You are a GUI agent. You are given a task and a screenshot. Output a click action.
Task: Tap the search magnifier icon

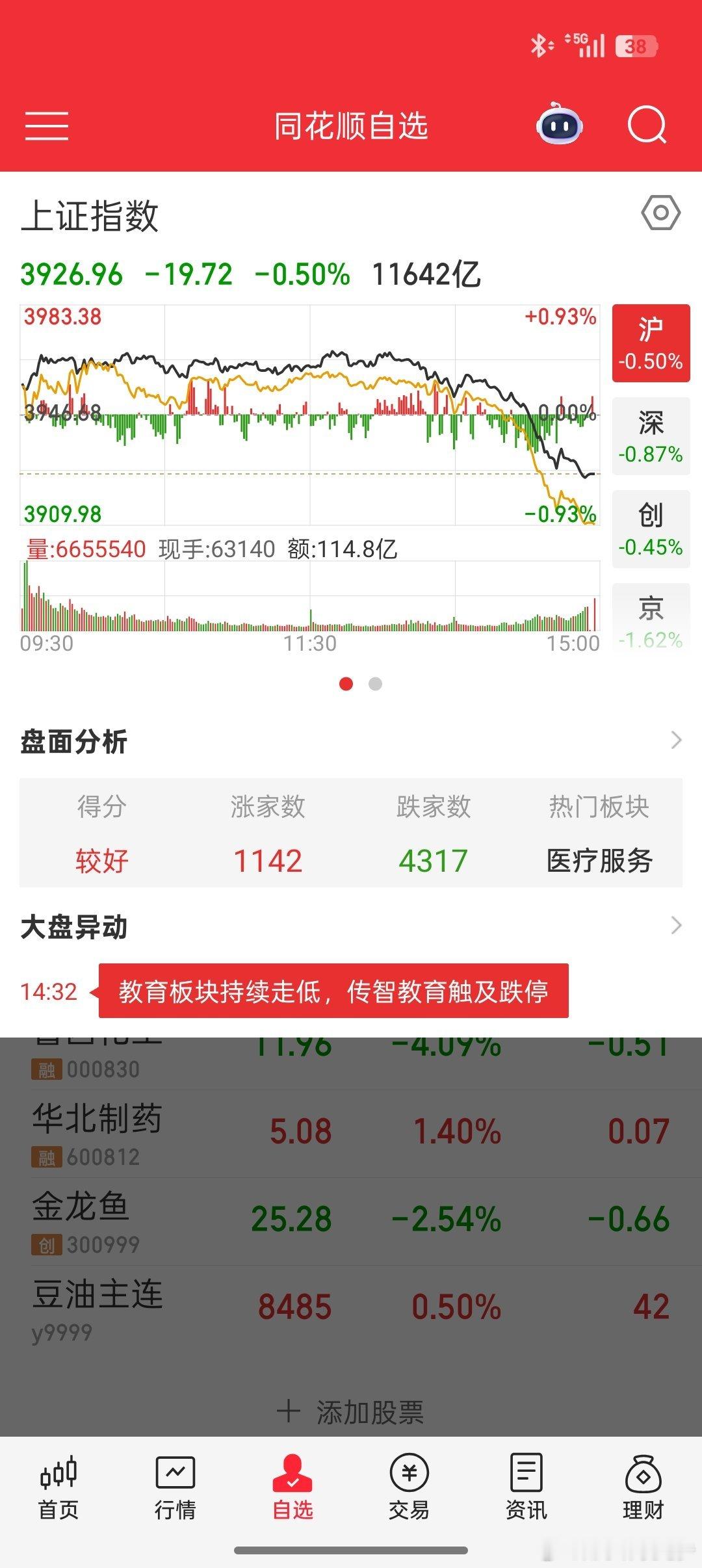pyautogui.click(x=647, y=125)
